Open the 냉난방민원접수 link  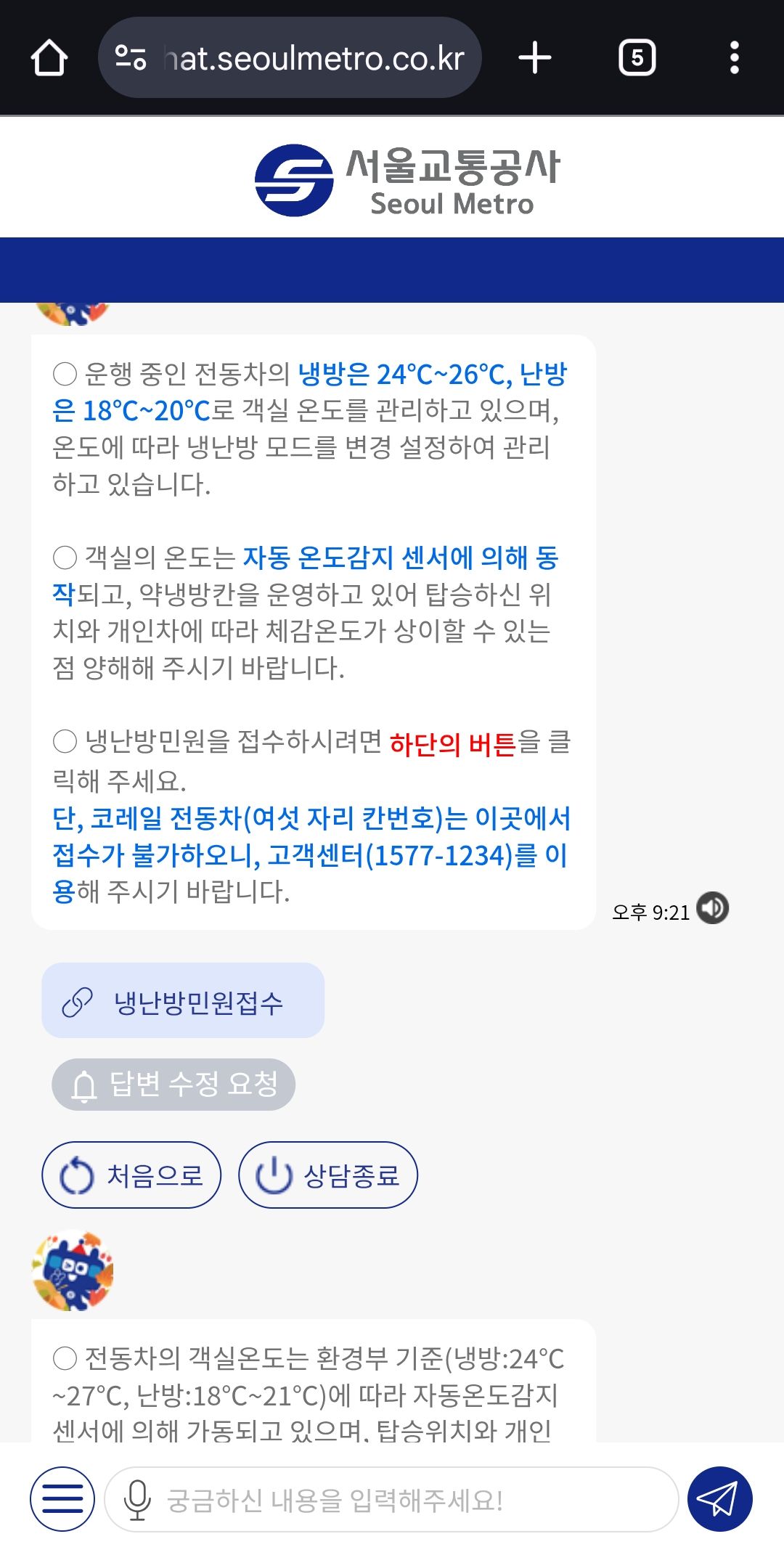[x=183, y=1001]
